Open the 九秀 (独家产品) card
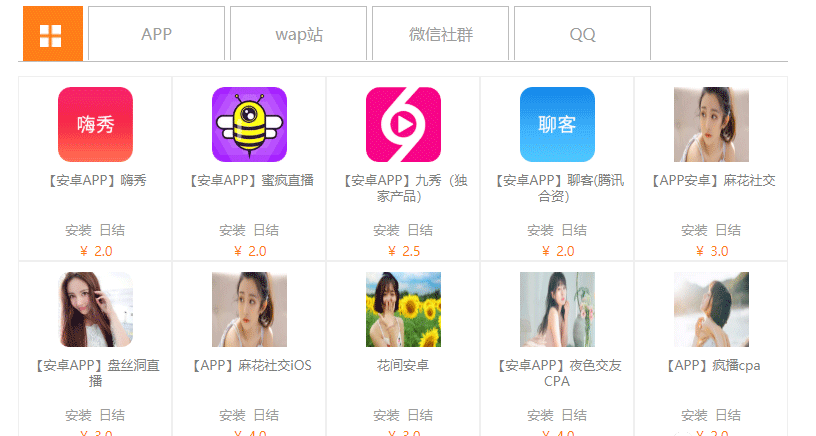 [x=403, y=125]
